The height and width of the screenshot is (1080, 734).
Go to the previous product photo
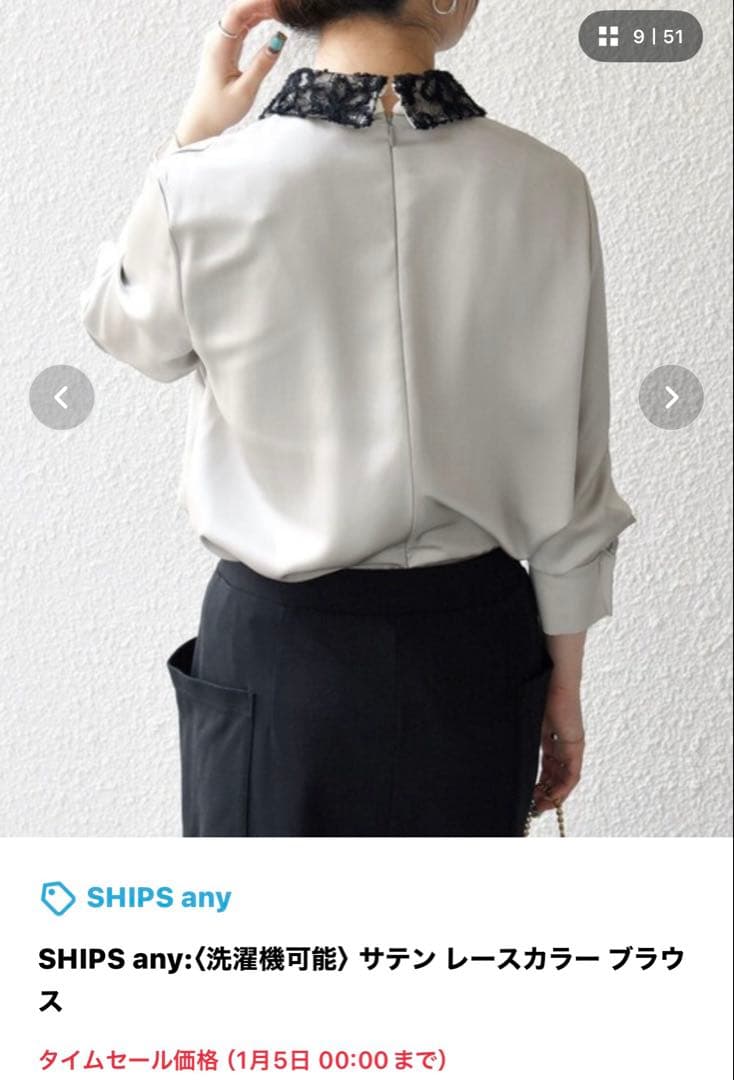click(62, 398)
